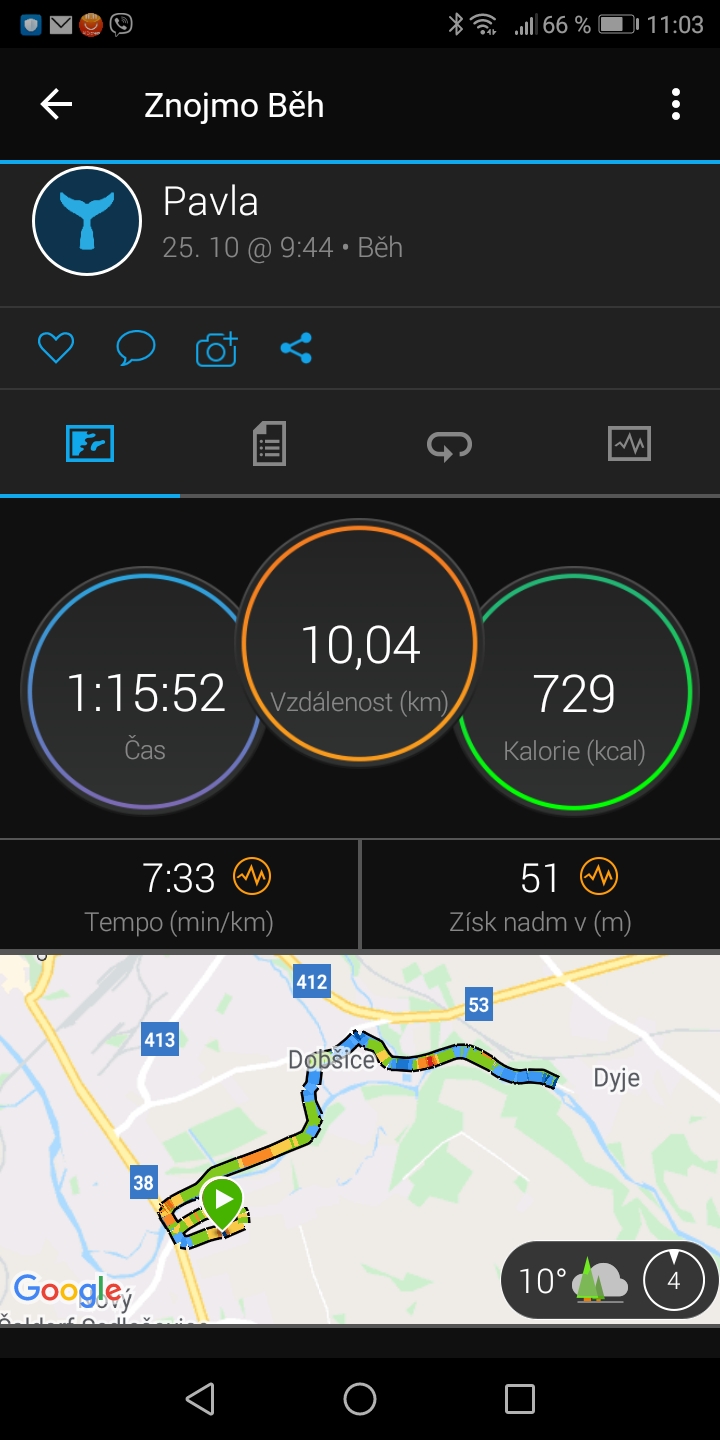Add a photo with the camera icon
This screenshot has width=720, height=1440.
coord(217,348)
